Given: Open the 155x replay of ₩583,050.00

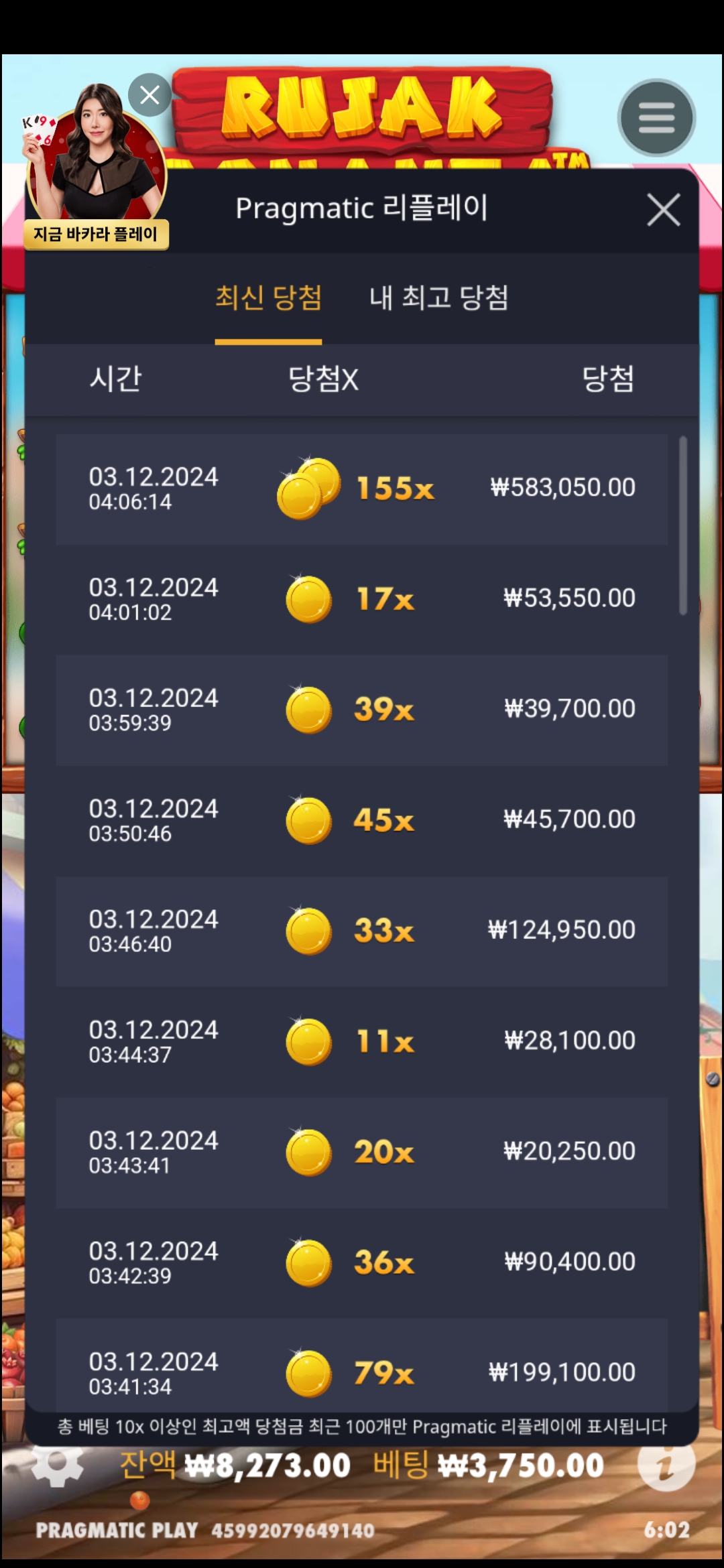Looking at the screenshot, I should pyautogui.click(x=362, y=488).
